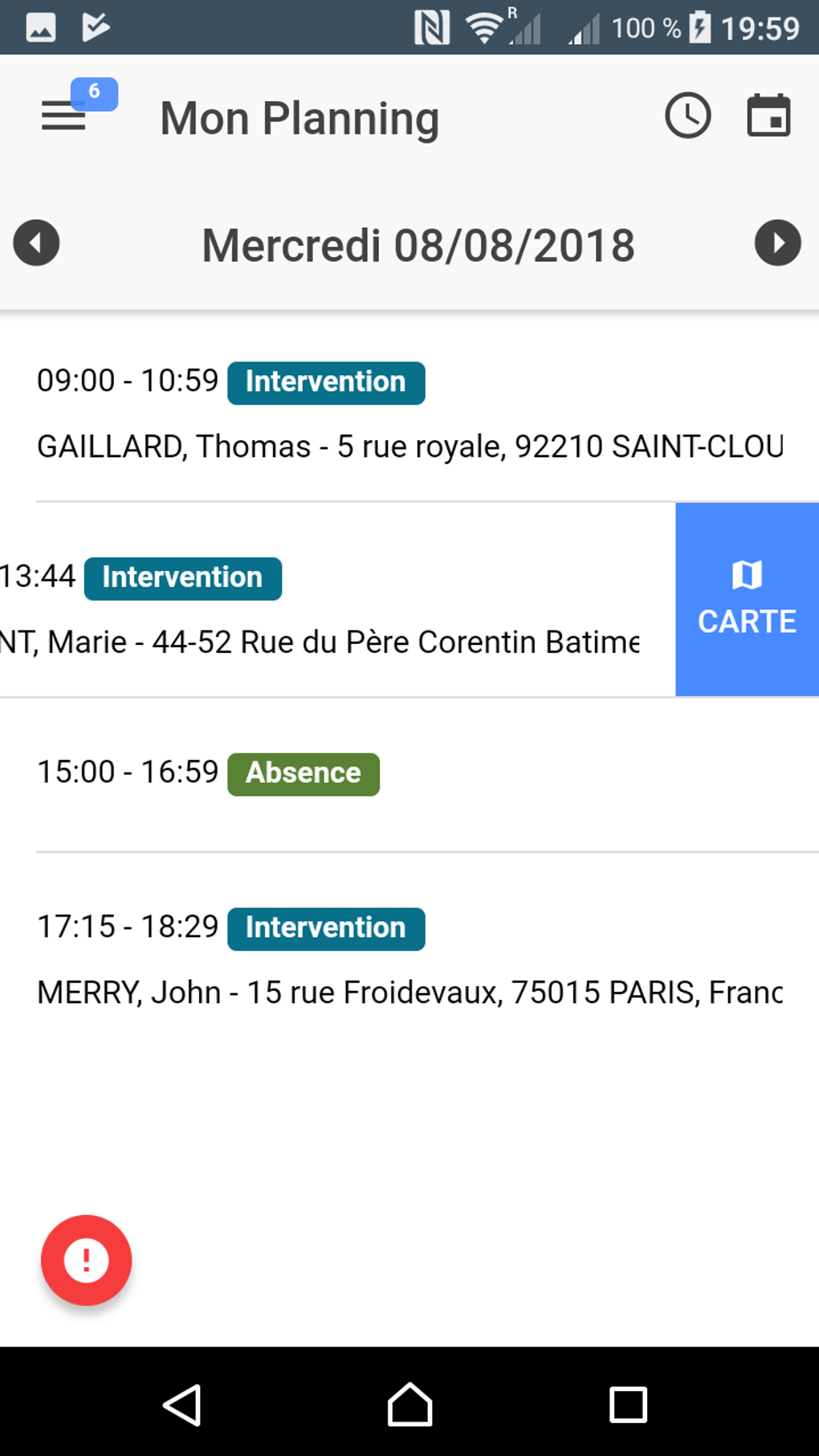Open the navigation hamburger menu
This screenshot has width=819, height=1456.
coord(62,117)
